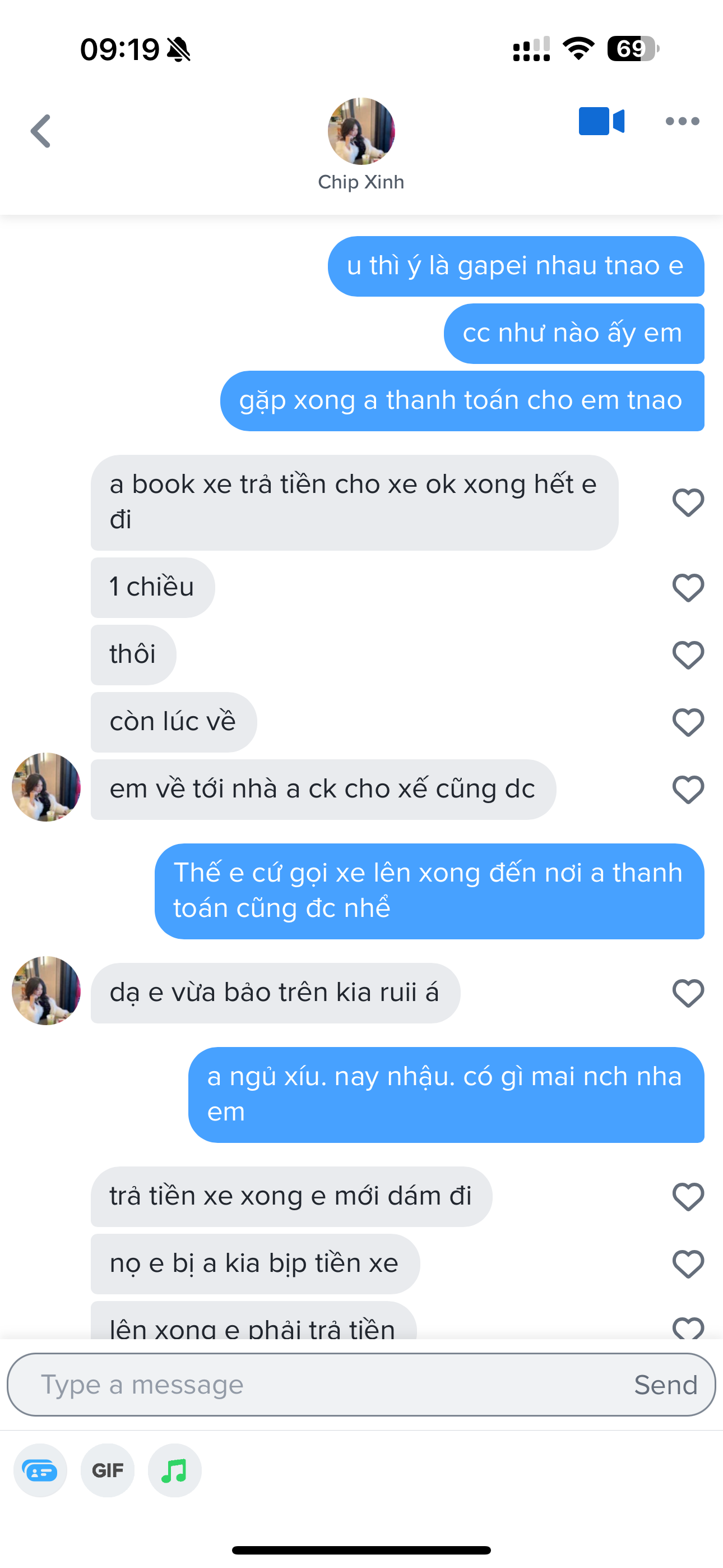723x1568 pixels.
Task: Open the blue contact card icon
Action: coord(40,1470)
